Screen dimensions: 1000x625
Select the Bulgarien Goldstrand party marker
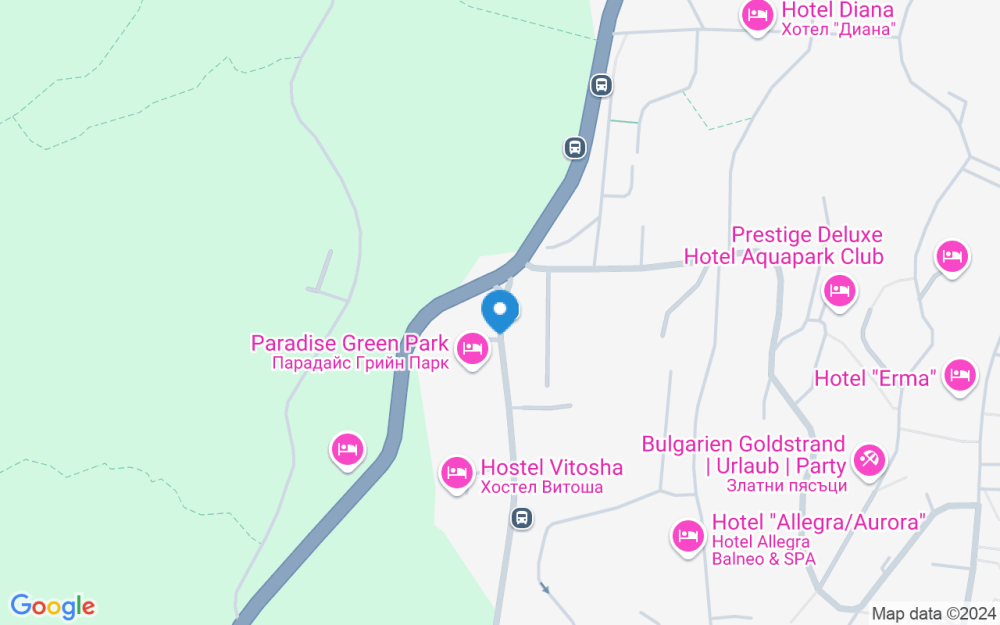(x=869, y=460)
